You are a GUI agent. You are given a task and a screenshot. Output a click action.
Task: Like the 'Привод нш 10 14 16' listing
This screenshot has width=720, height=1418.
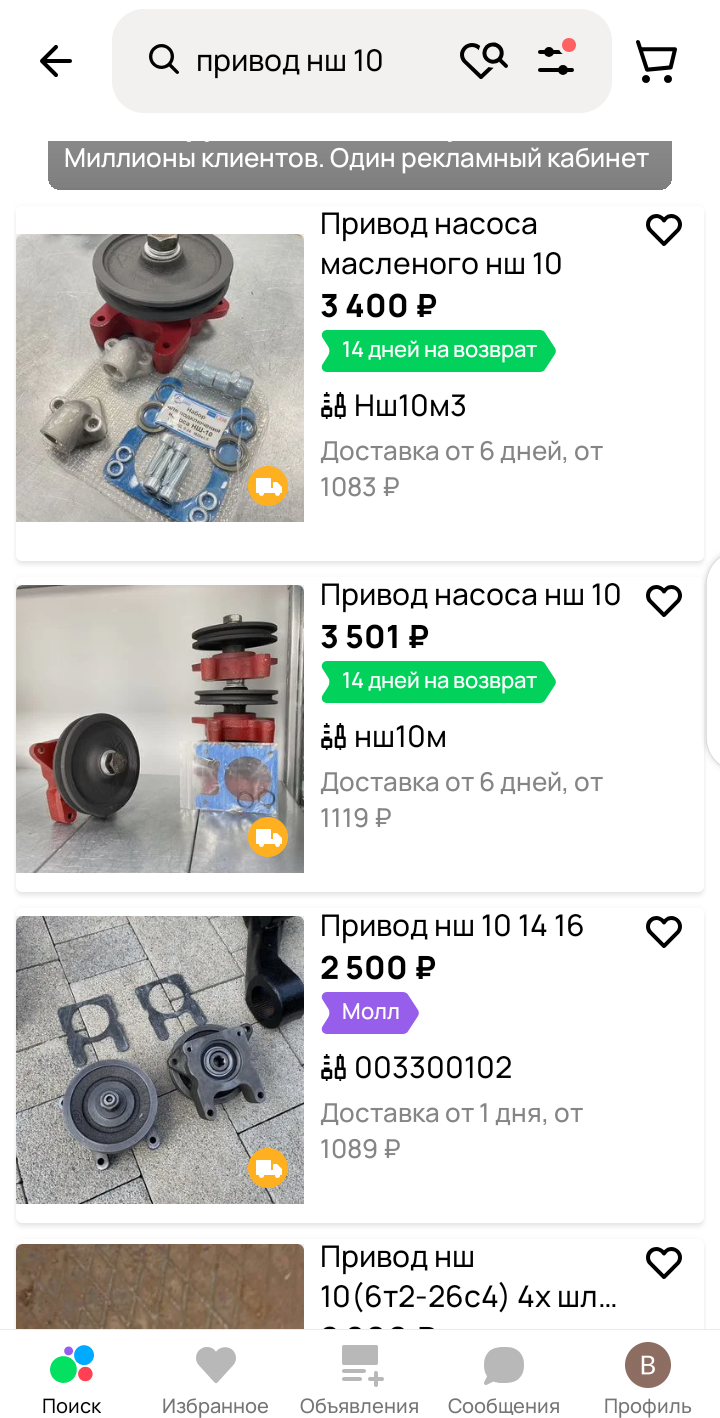pyautogui.click(x=663, y=932)
